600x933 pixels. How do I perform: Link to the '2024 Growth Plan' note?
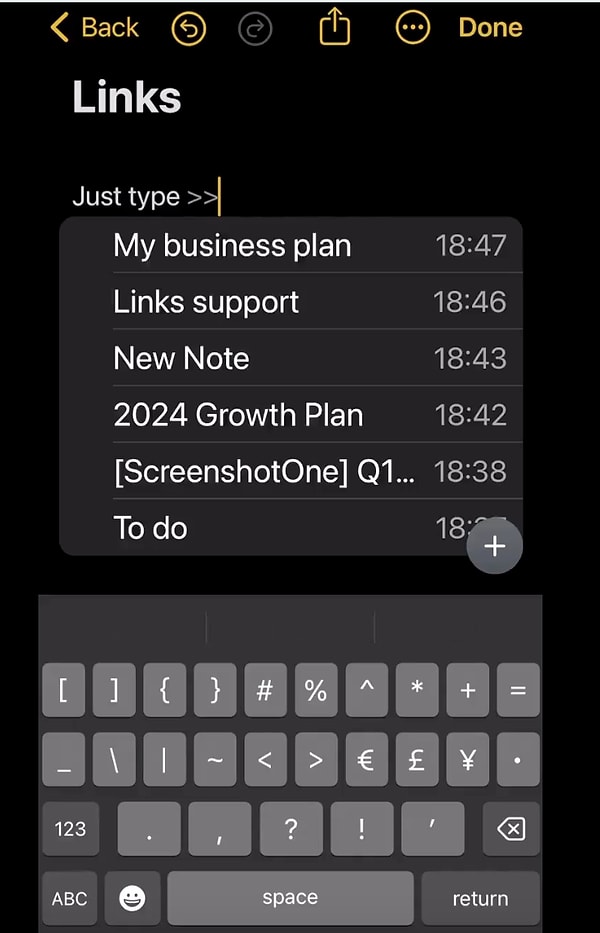click(290, 415)
